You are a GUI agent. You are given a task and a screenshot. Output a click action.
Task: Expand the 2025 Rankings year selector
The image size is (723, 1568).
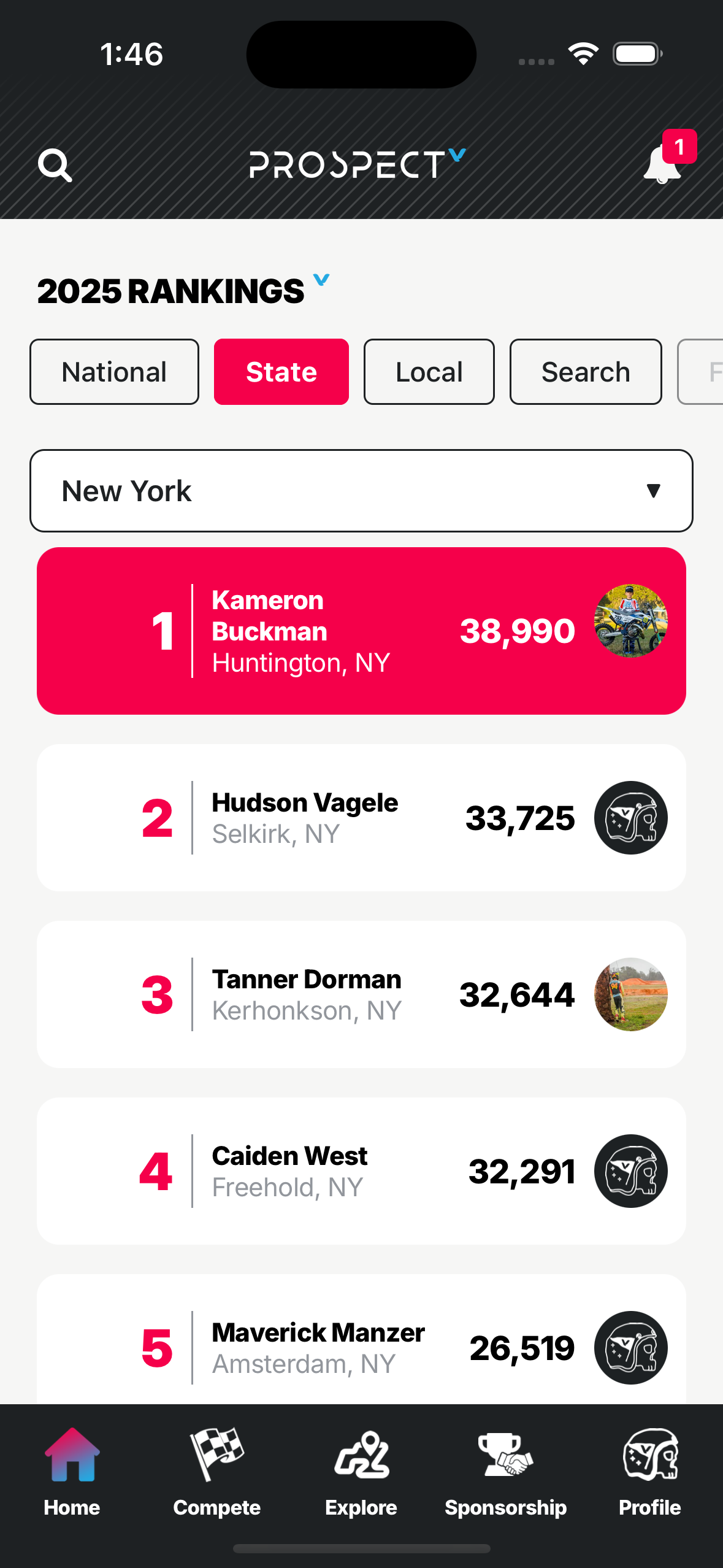pos(321,281)
